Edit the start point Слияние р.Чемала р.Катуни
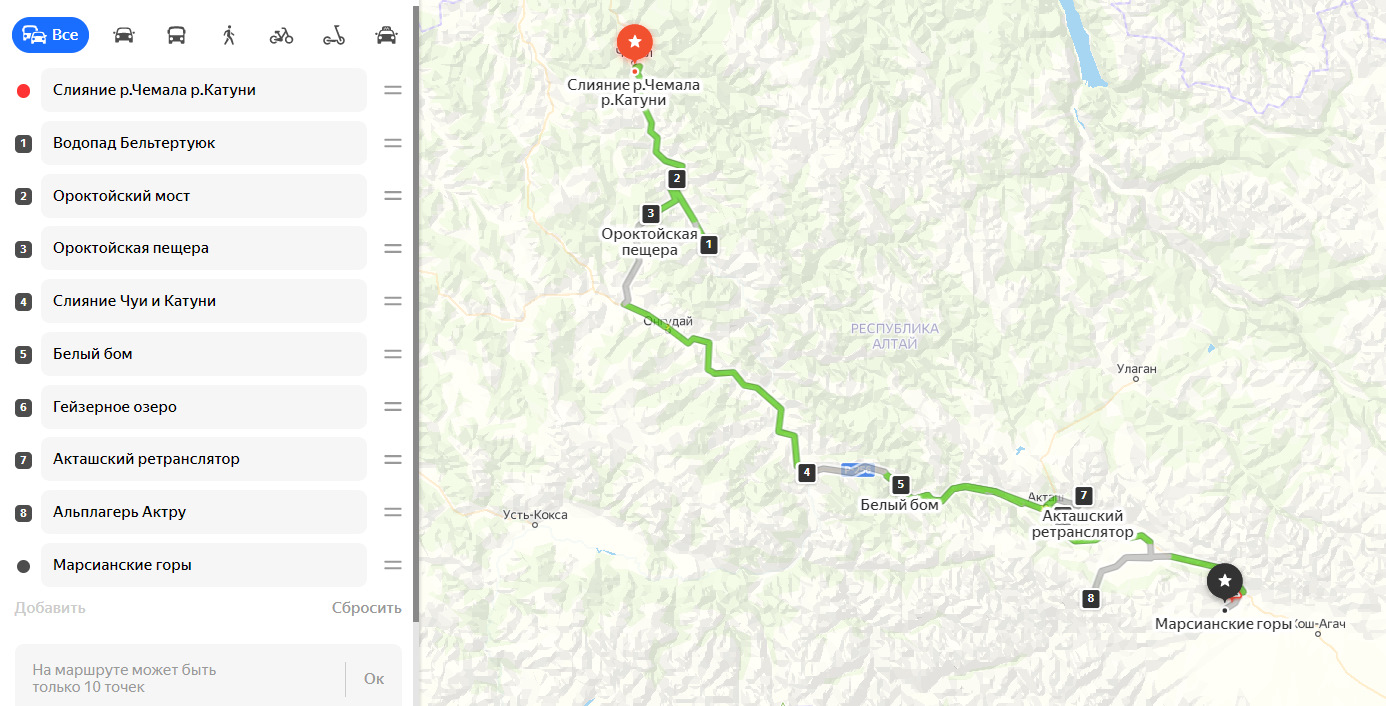 (x=204, y=90)
